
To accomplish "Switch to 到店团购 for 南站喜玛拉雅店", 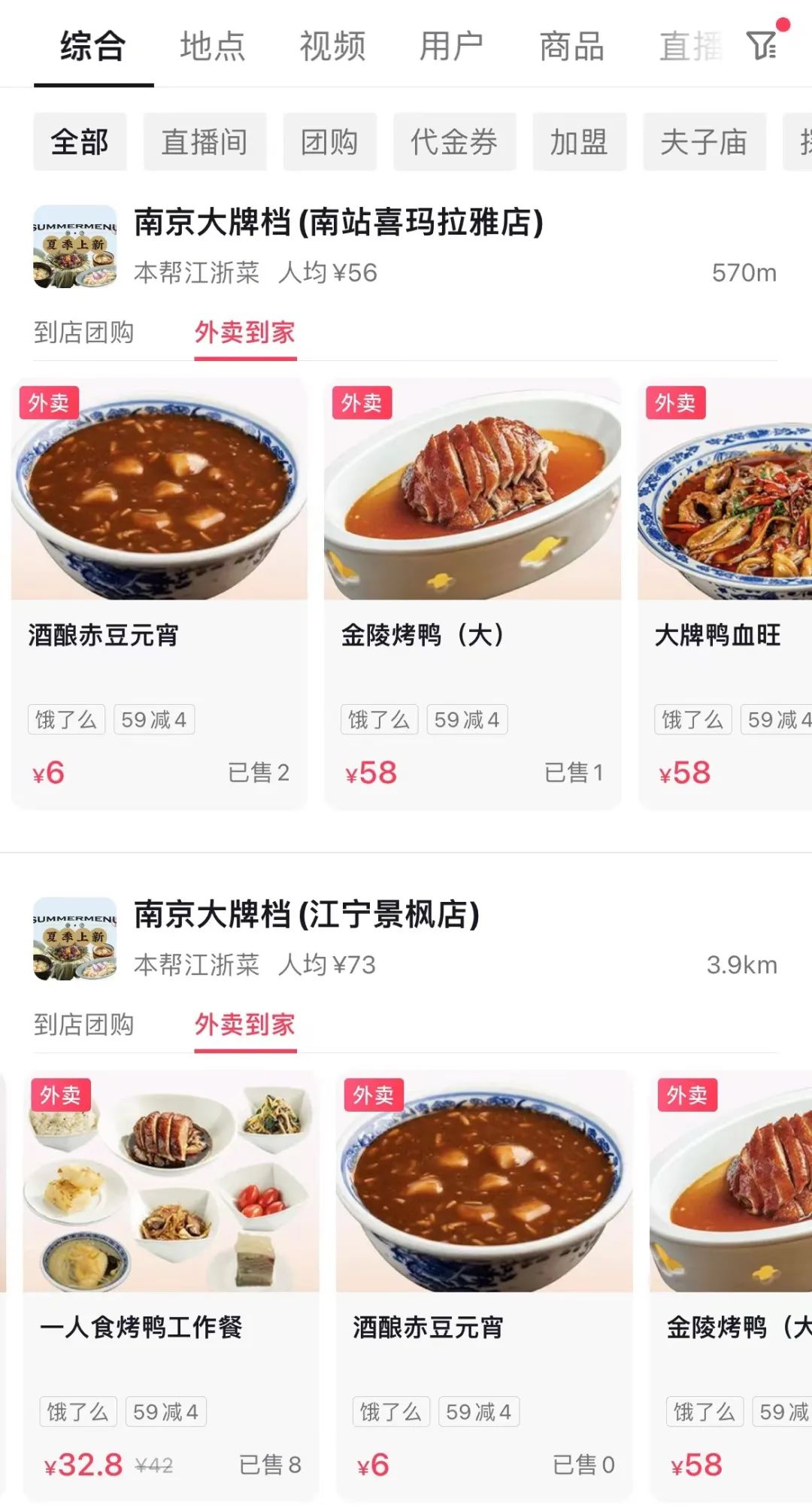I will [83, 332].
